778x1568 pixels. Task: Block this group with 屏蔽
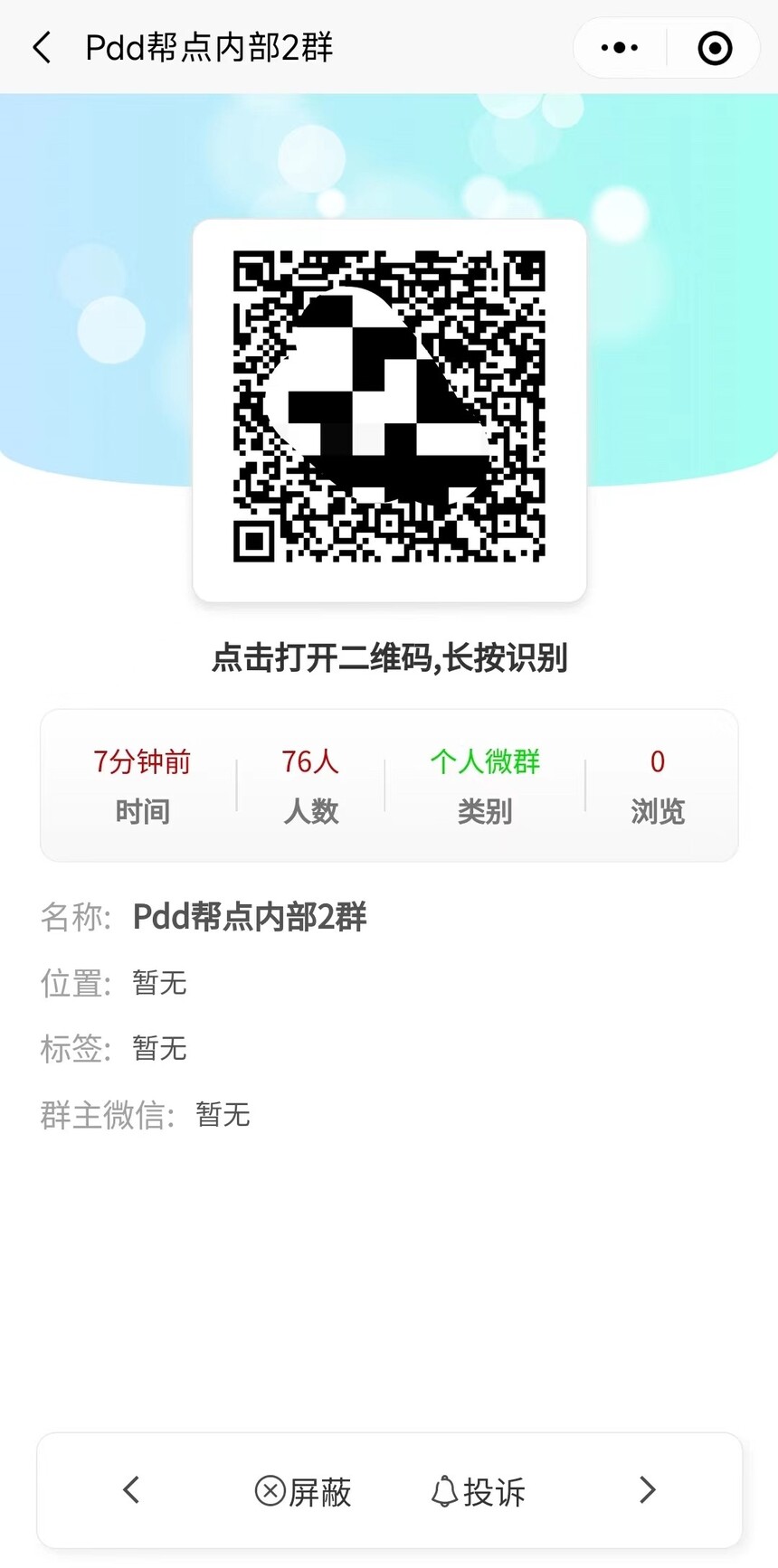(x=303, y=1491)
